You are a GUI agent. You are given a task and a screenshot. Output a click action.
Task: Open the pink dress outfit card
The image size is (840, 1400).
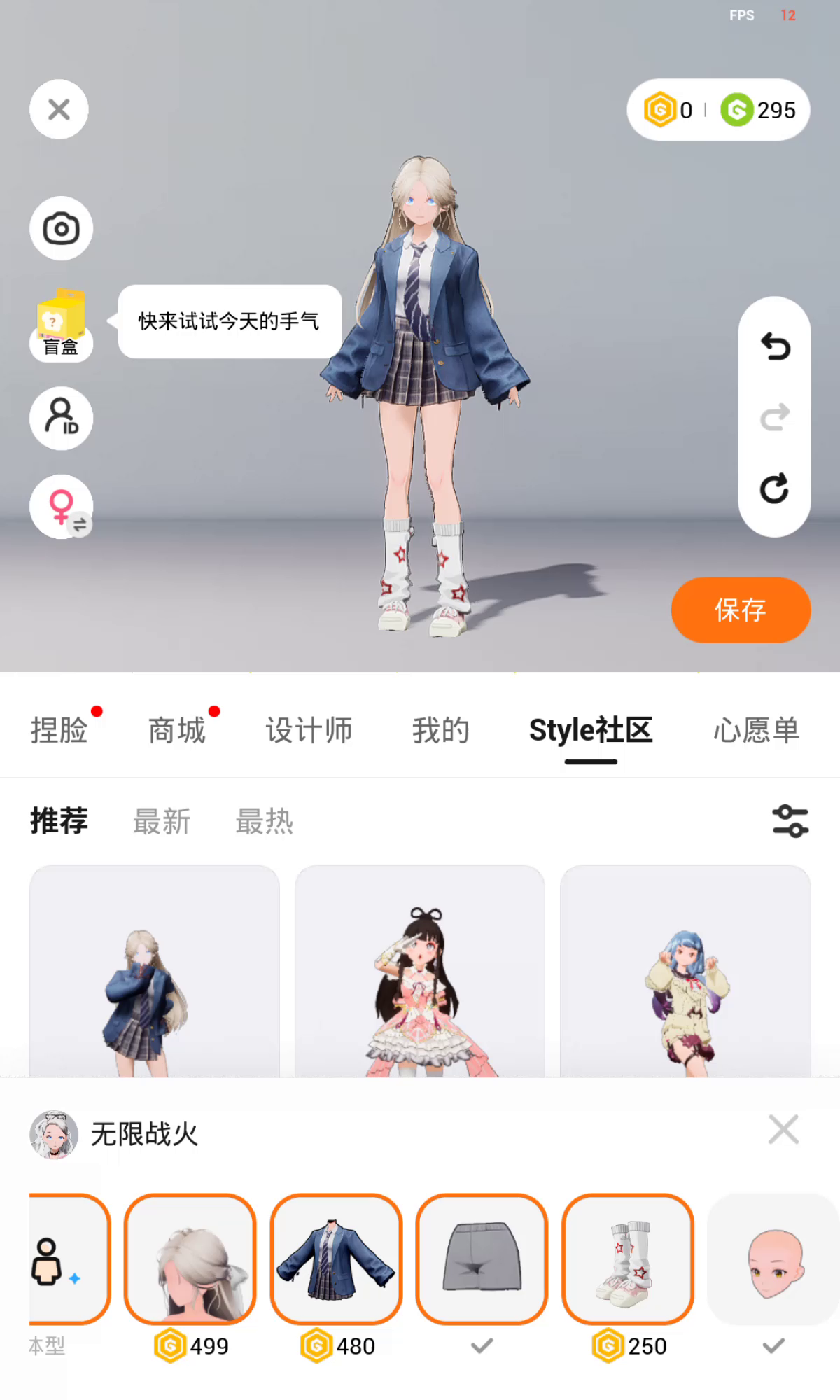419,973
